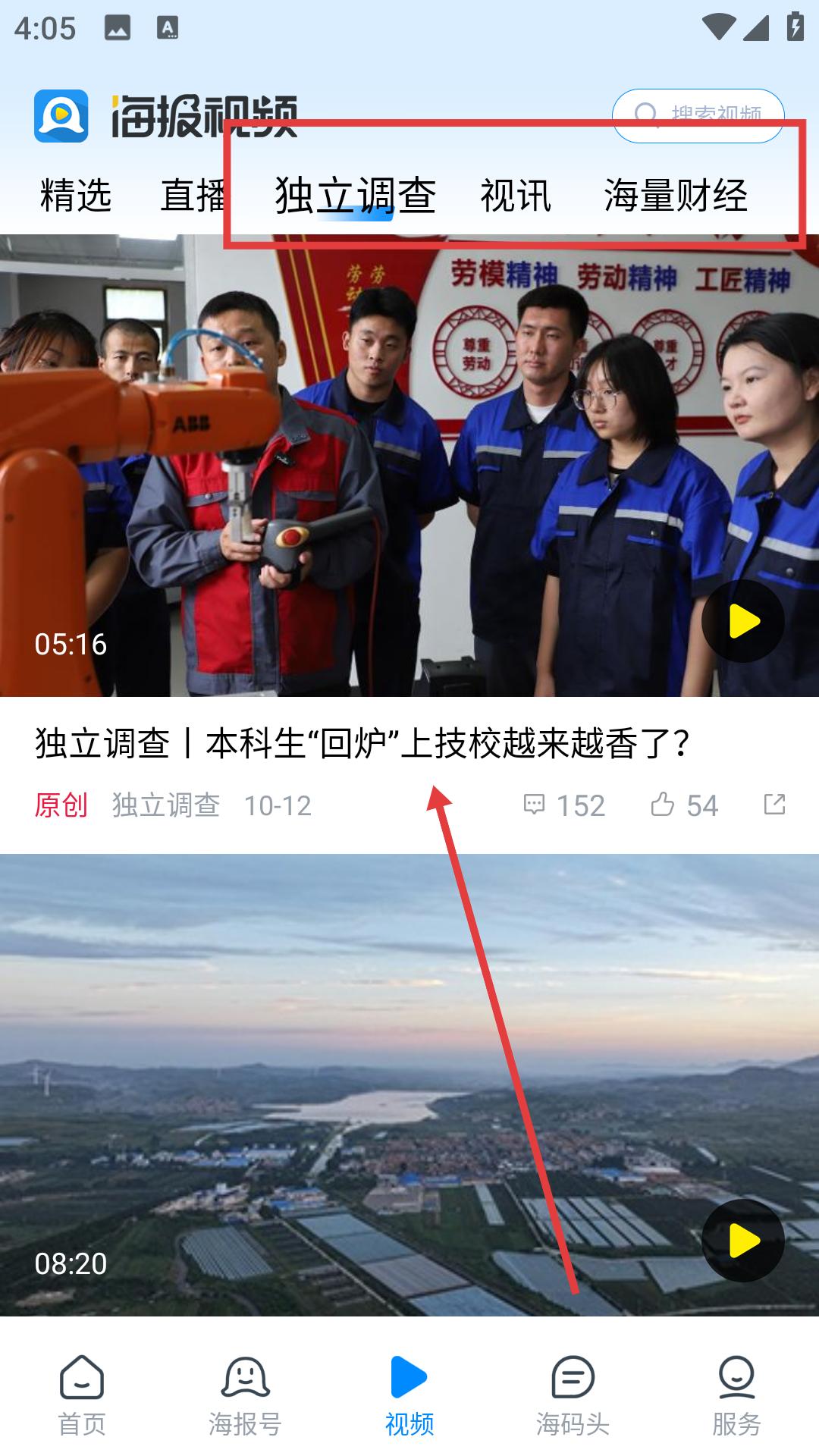View the 152 comments on the 技校 video
This screenshot has height=1456, width=819.
pos(565,805)
